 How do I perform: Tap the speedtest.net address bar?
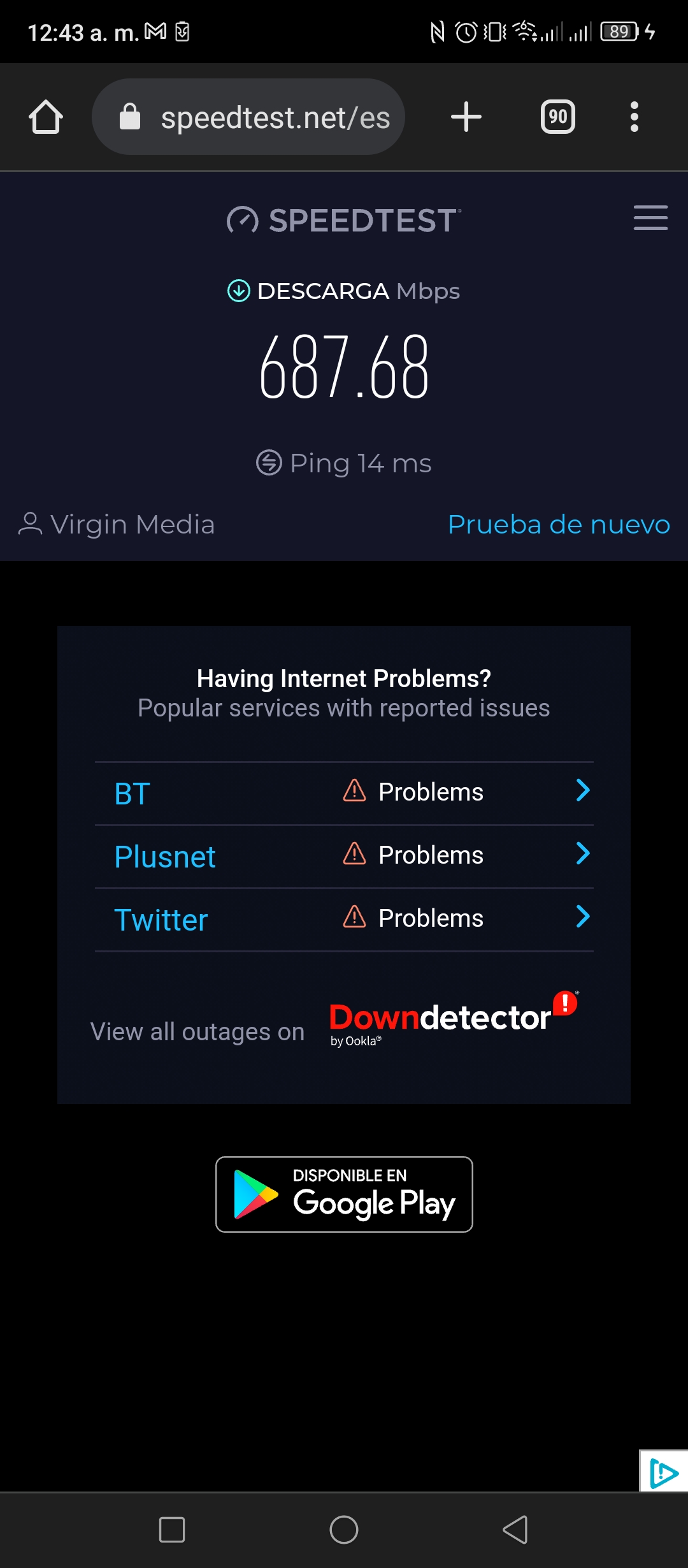tap(248, 117)
